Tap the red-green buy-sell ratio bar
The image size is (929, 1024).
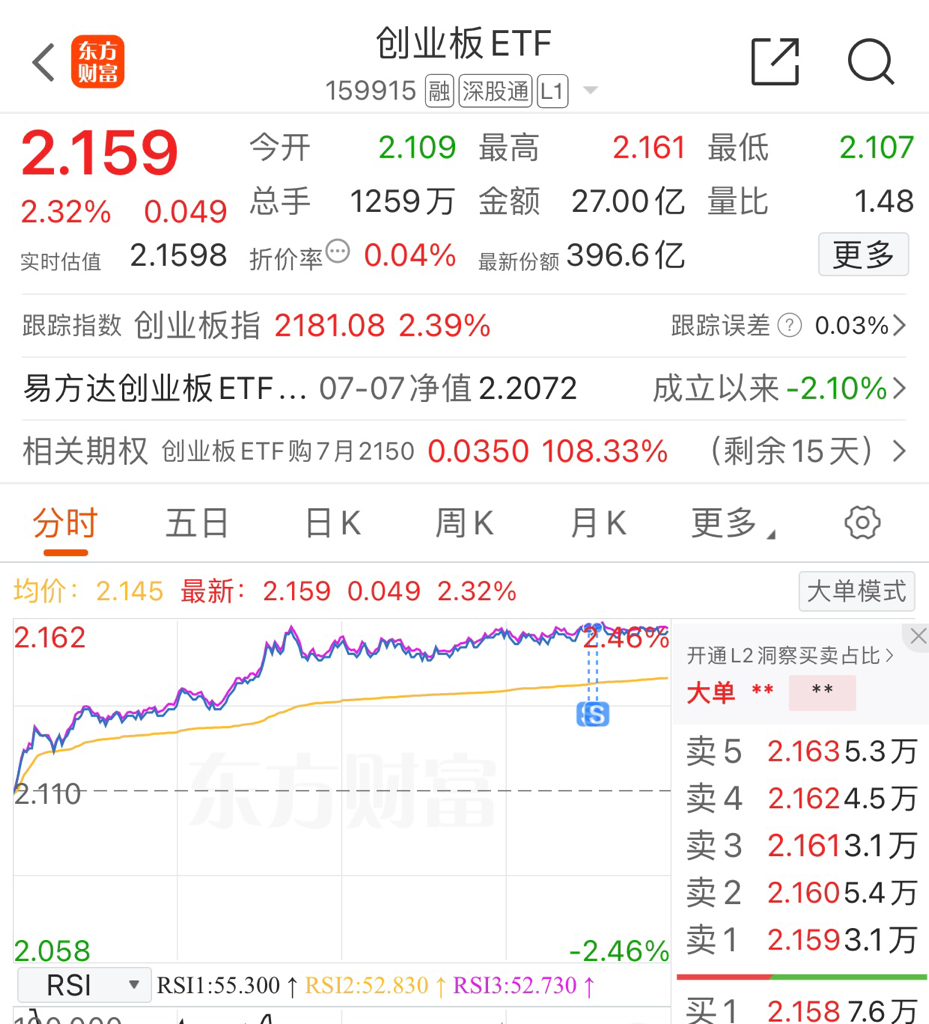click(800, 974)
